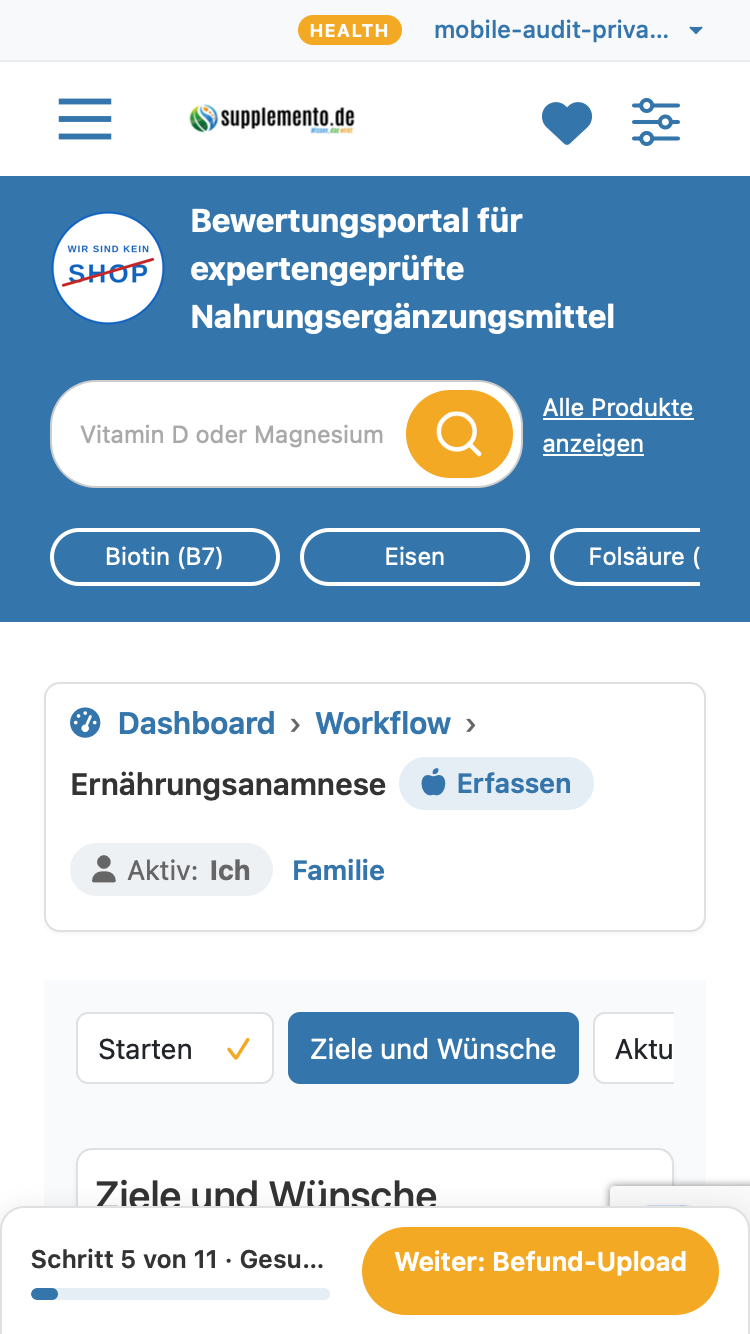750x1334 pixels.
Task: Go to the Workflow breadcrumb
Action: tap(383, 723)
